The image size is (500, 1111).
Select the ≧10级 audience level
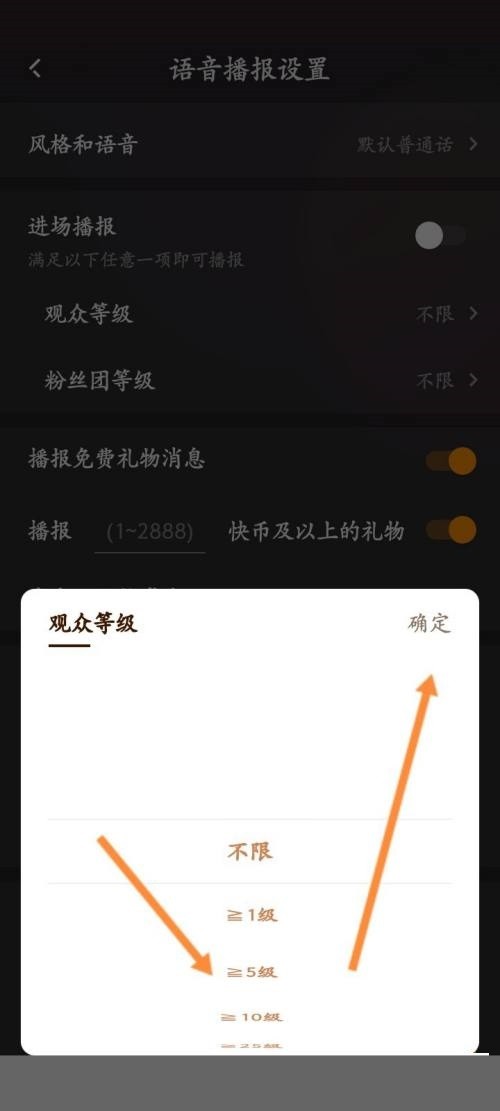pyautogui.click(x=251, y=1017)
